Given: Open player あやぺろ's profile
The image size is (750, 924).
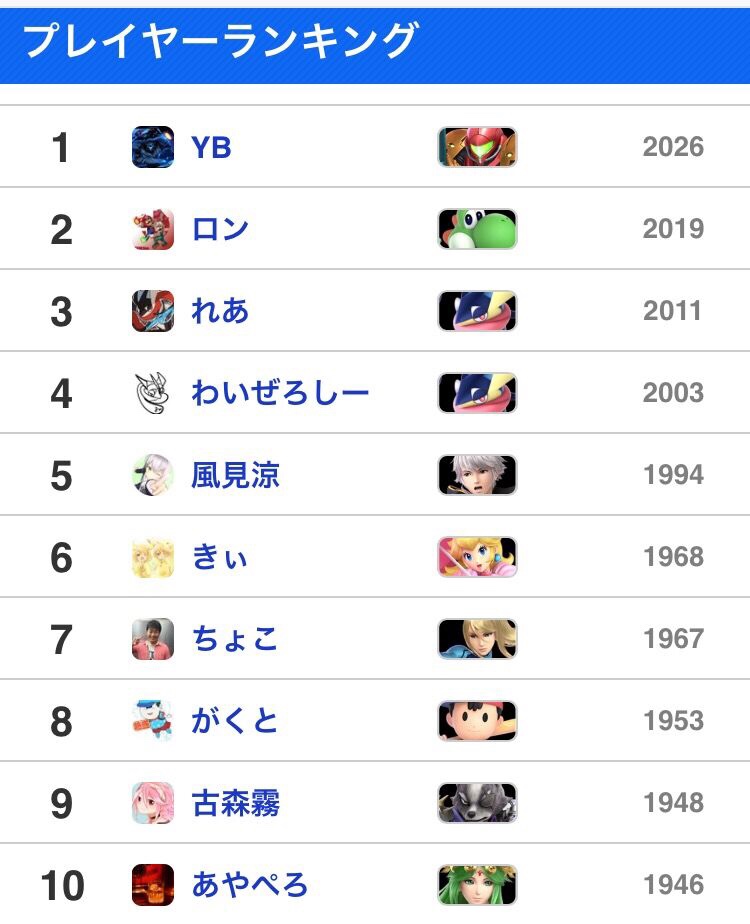Looking at the screenshot, I should coord(249,885).
